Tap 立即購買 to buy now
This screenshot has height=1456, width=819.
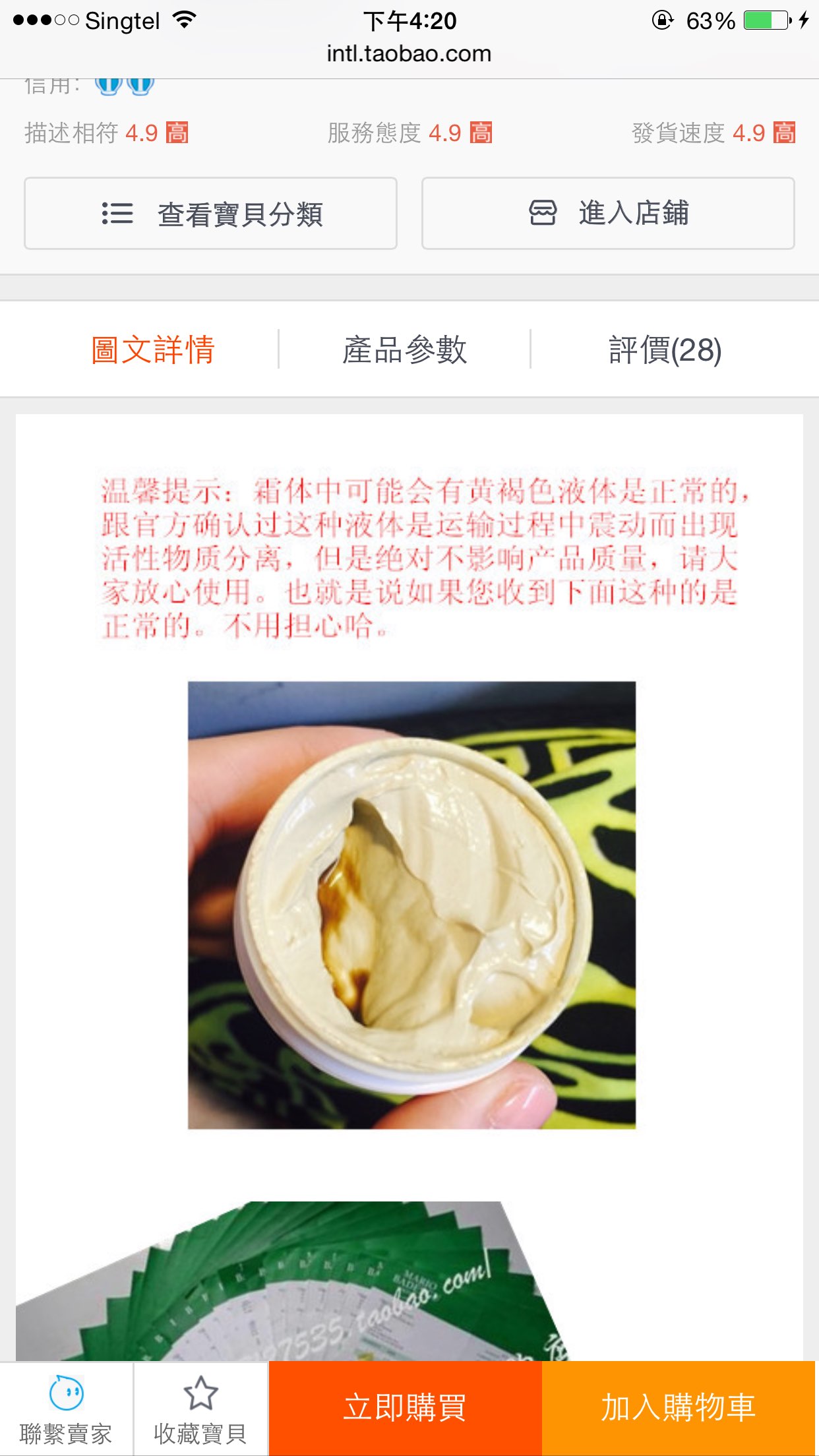(405, 1409)
